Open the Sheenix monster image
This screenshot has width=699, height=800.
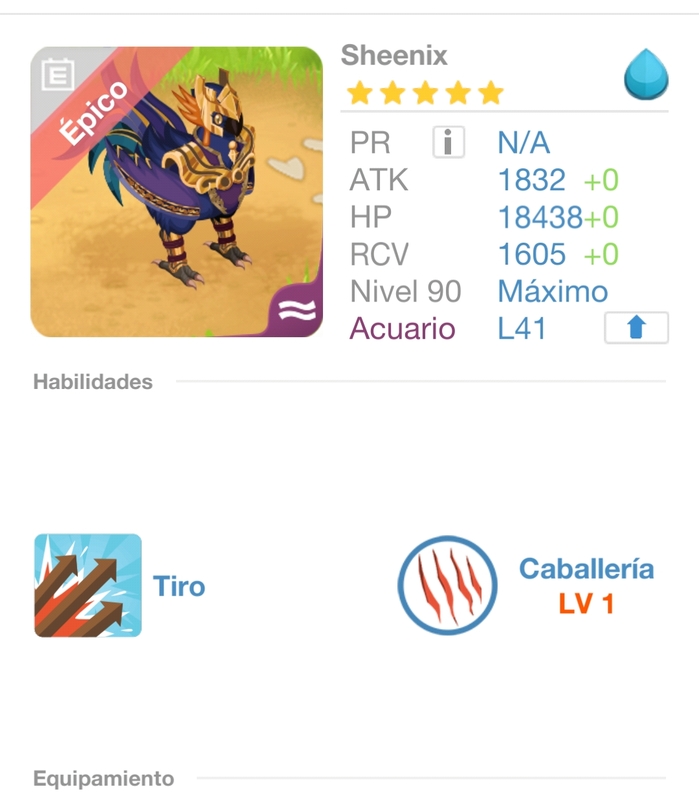coord(177,192)
